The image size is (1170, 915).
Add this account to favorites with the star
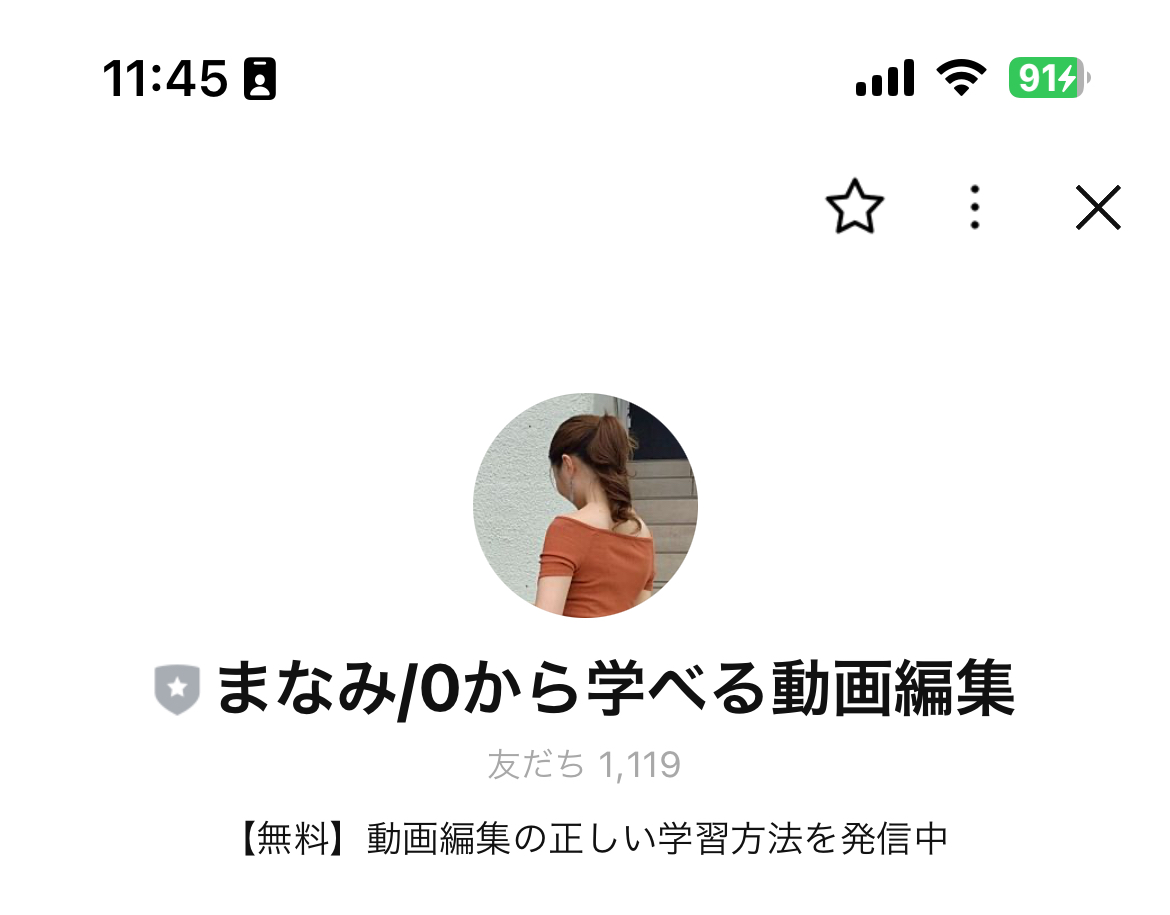(x=854, y=209)
